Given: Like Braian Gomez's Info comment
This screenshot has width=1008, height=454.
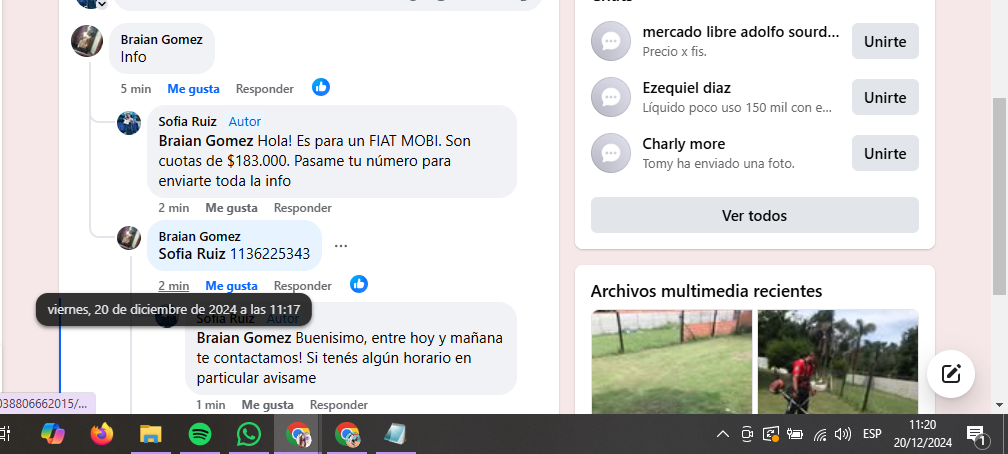Looking at the screenshot, I should 193,89.
